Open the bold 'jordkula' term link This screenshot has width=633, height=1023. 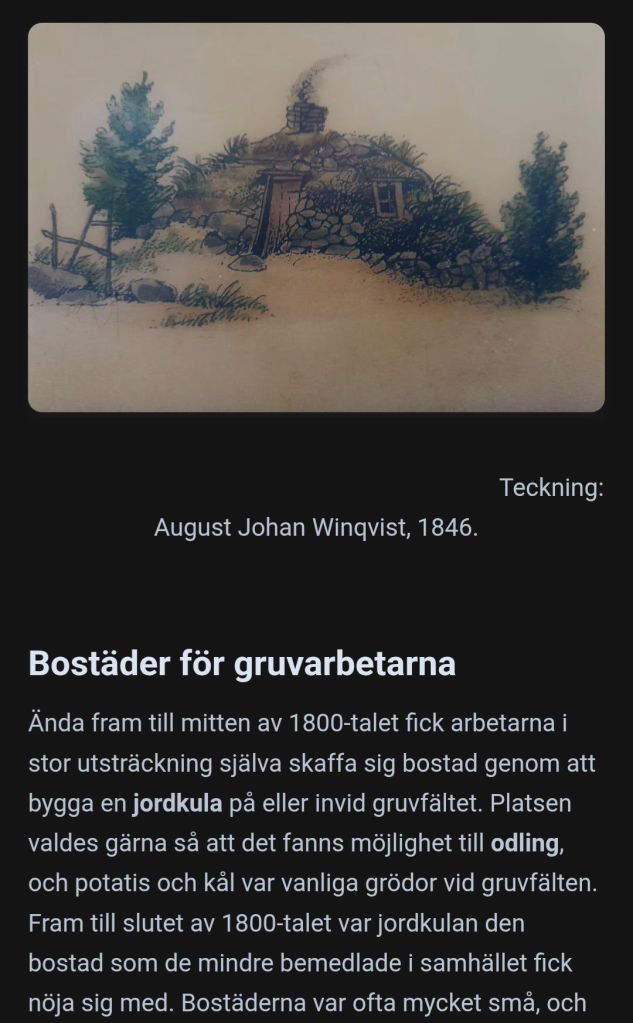pyautogui.click(x=177, y=804)
